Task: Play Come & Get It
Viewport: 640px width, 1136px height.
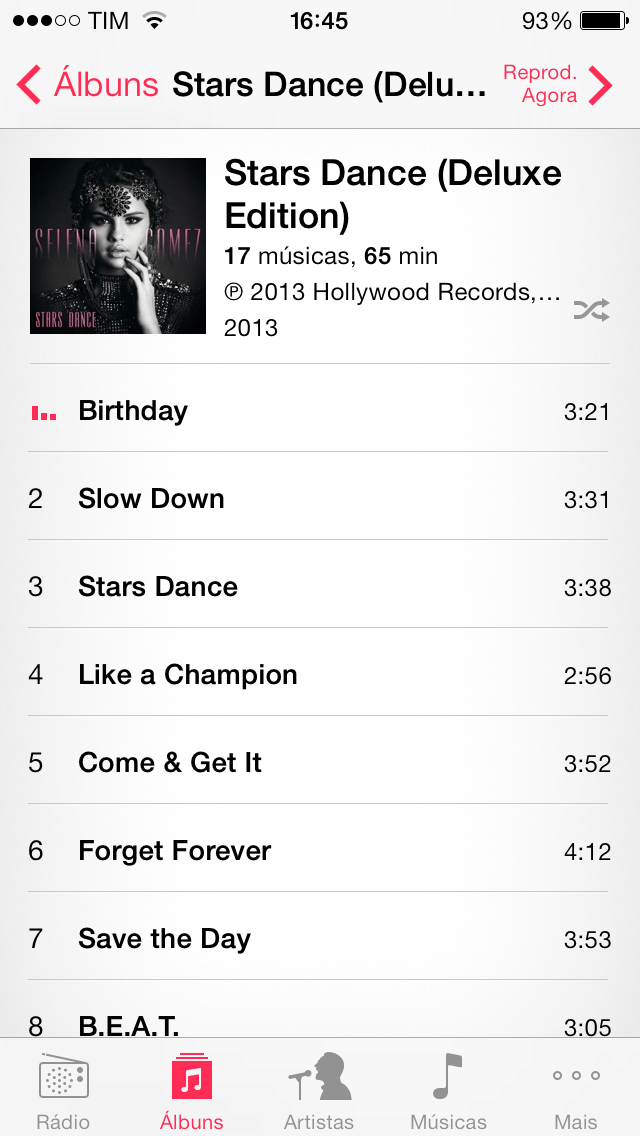Action: pos(320,762)
